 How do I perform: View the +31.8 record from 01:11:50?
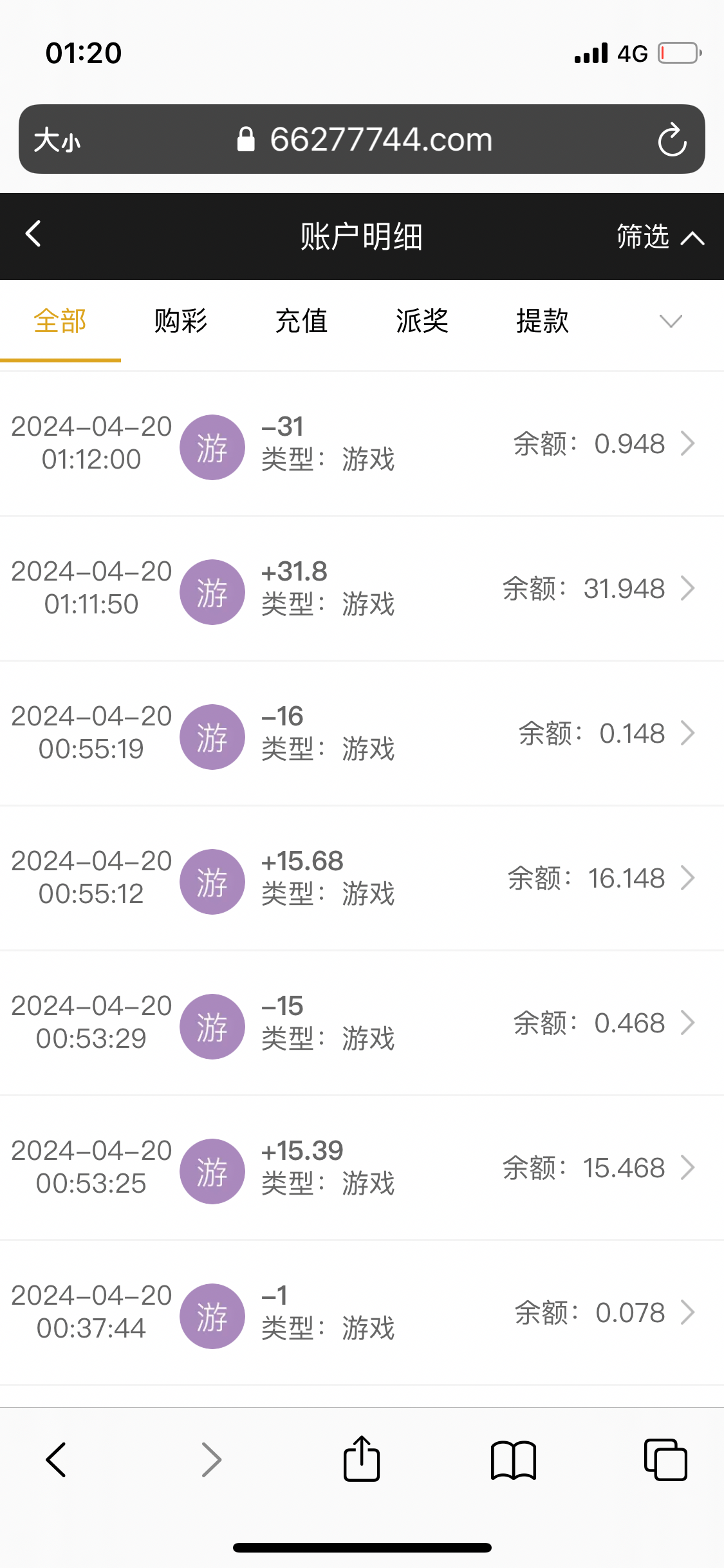[362, 588]
